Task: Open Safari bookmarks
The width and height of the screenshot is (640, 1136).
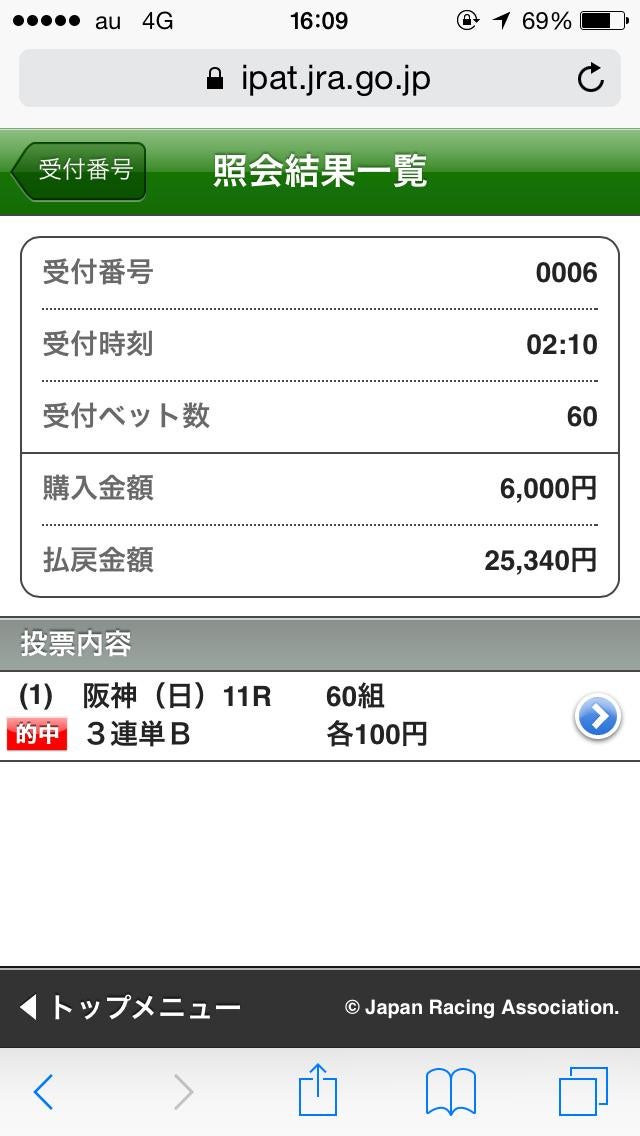Action: pyautogui.click(x=450, y=1092)
